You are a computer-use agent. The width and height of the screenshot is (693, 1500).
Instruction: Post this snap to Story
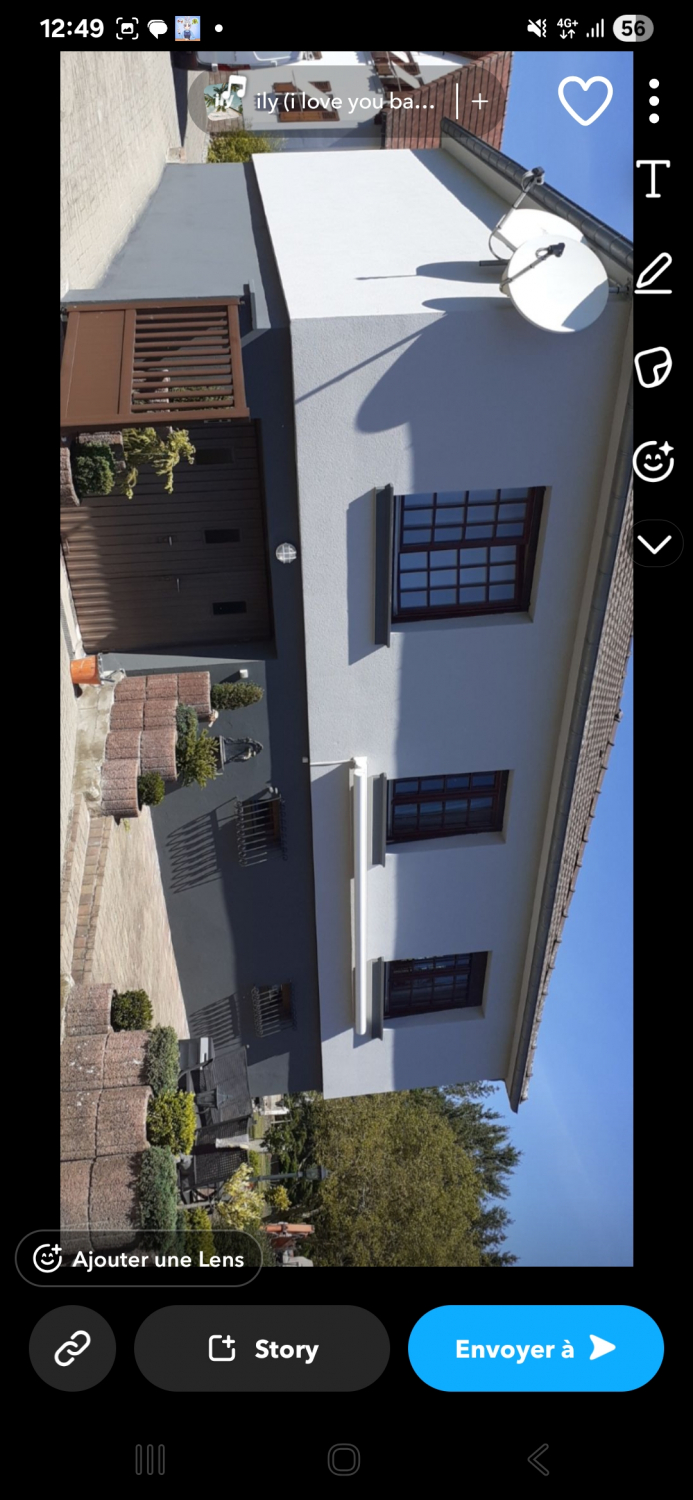[x=262, y=1348]
